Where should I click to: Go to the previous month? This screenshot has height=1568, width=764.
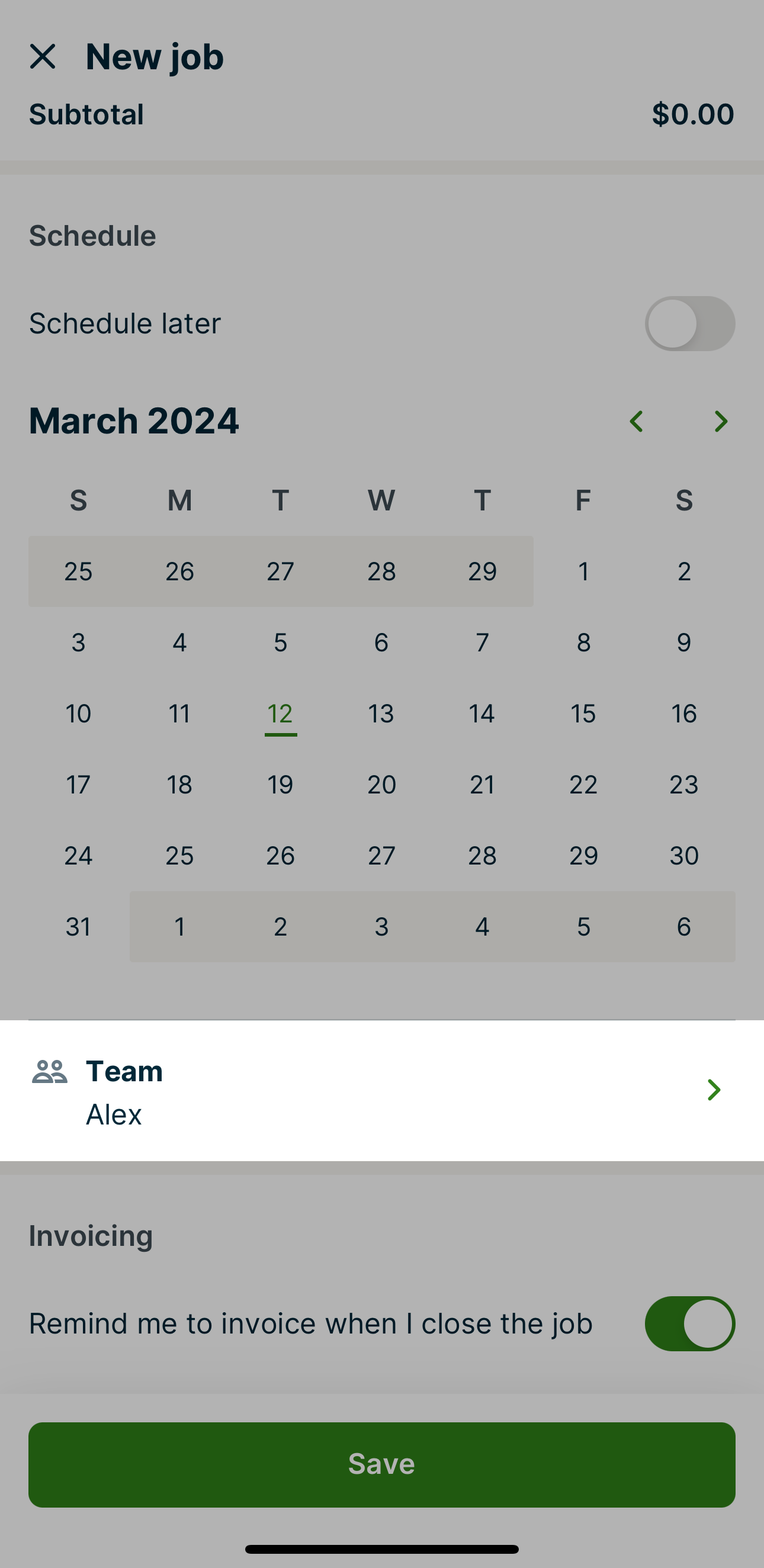636,421
